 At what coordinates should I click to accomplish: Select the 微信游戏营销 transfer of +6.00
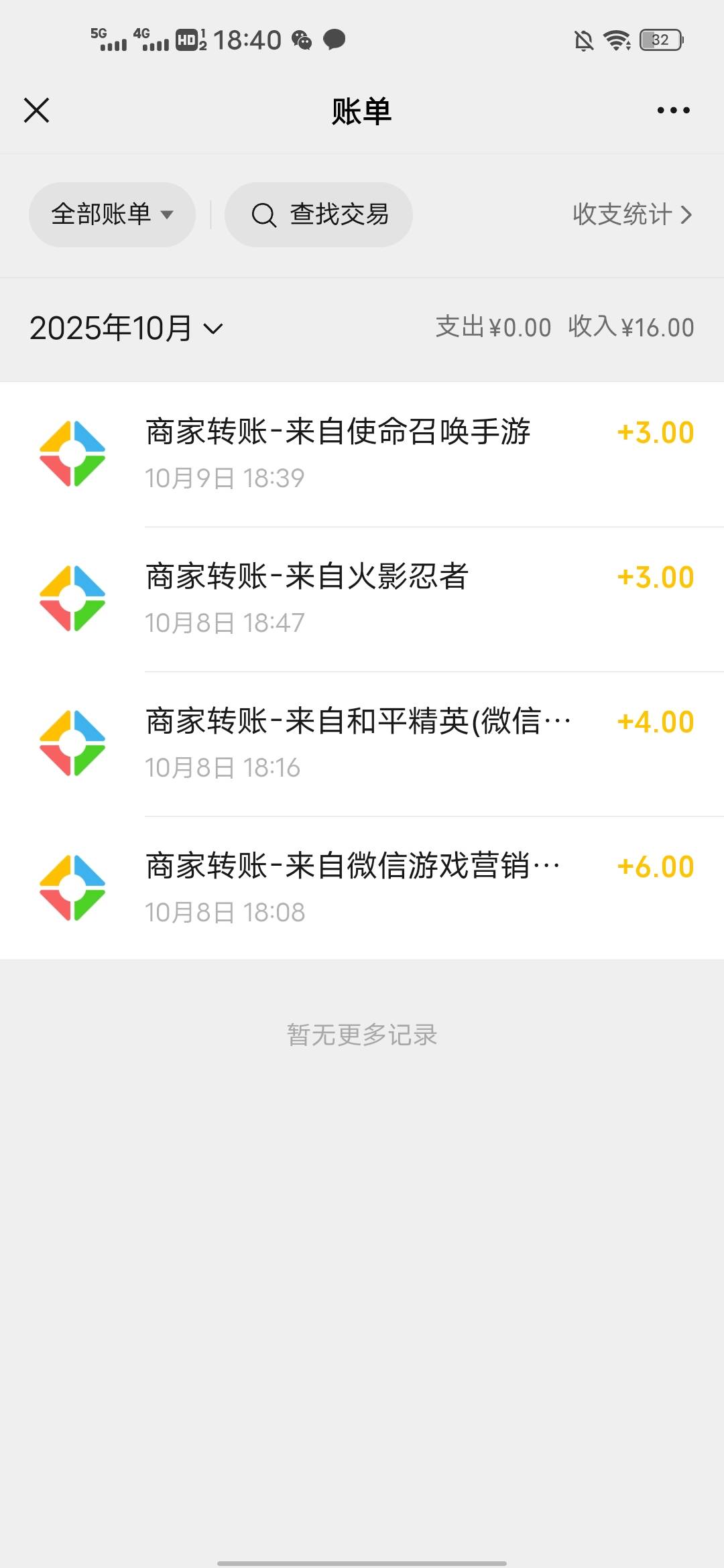tap(362, 888)
